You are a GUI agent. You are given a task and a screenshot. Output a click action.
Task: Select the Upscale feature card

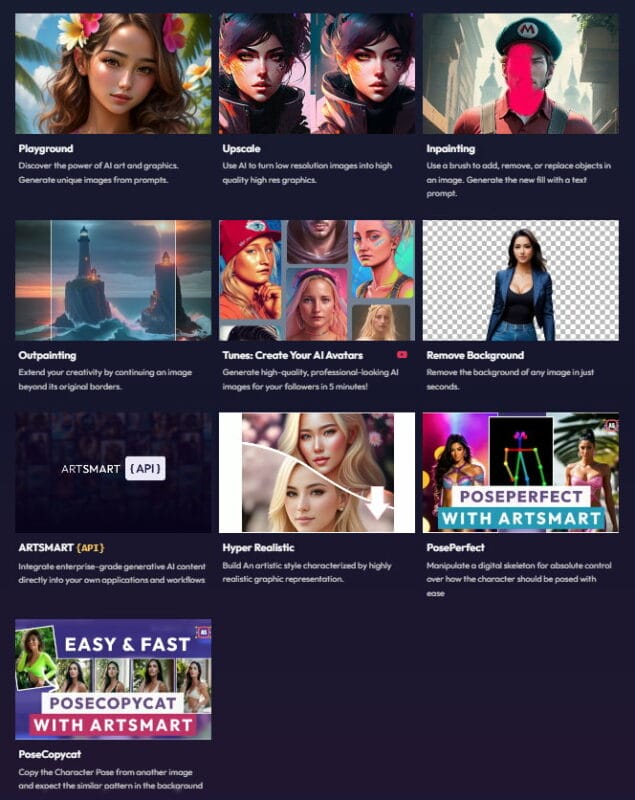(x=316, y=73)
